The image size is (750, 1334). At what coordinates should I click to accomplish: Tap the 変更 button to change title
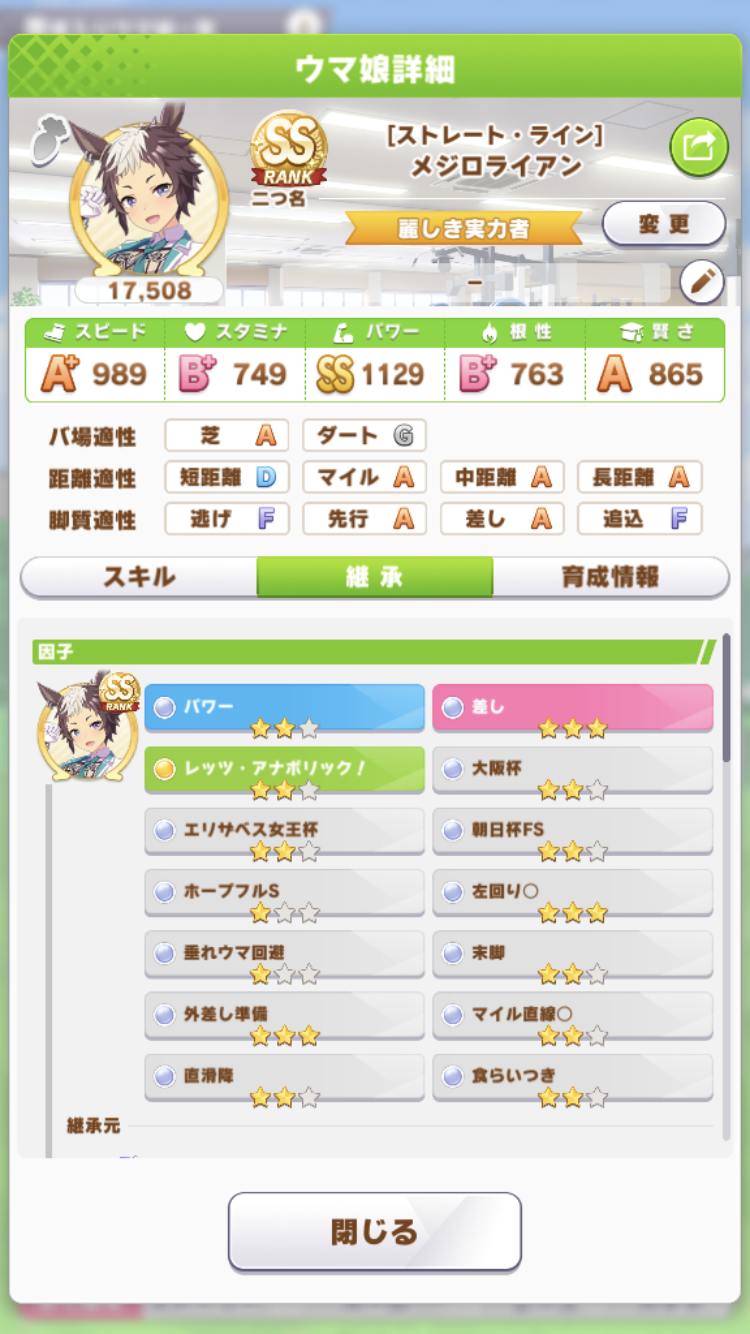click(x=663, y=224)
